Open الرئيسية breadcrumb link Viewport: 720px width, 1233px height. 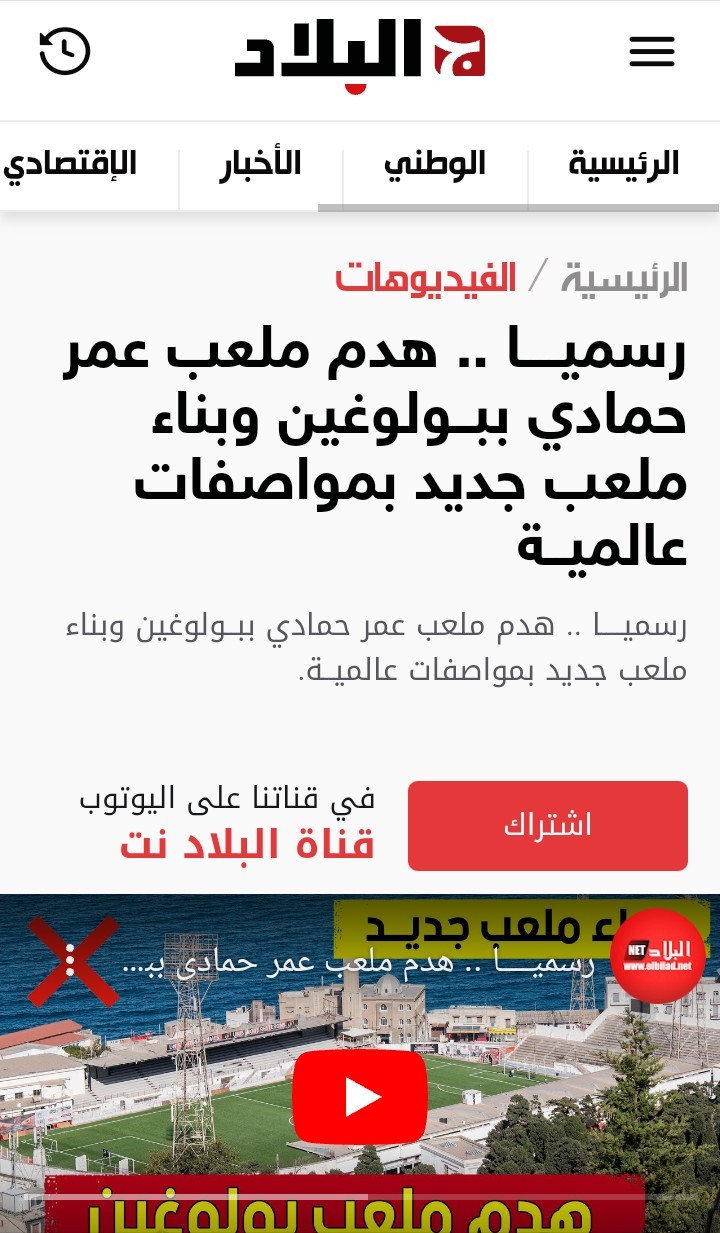tap(624, 279)
